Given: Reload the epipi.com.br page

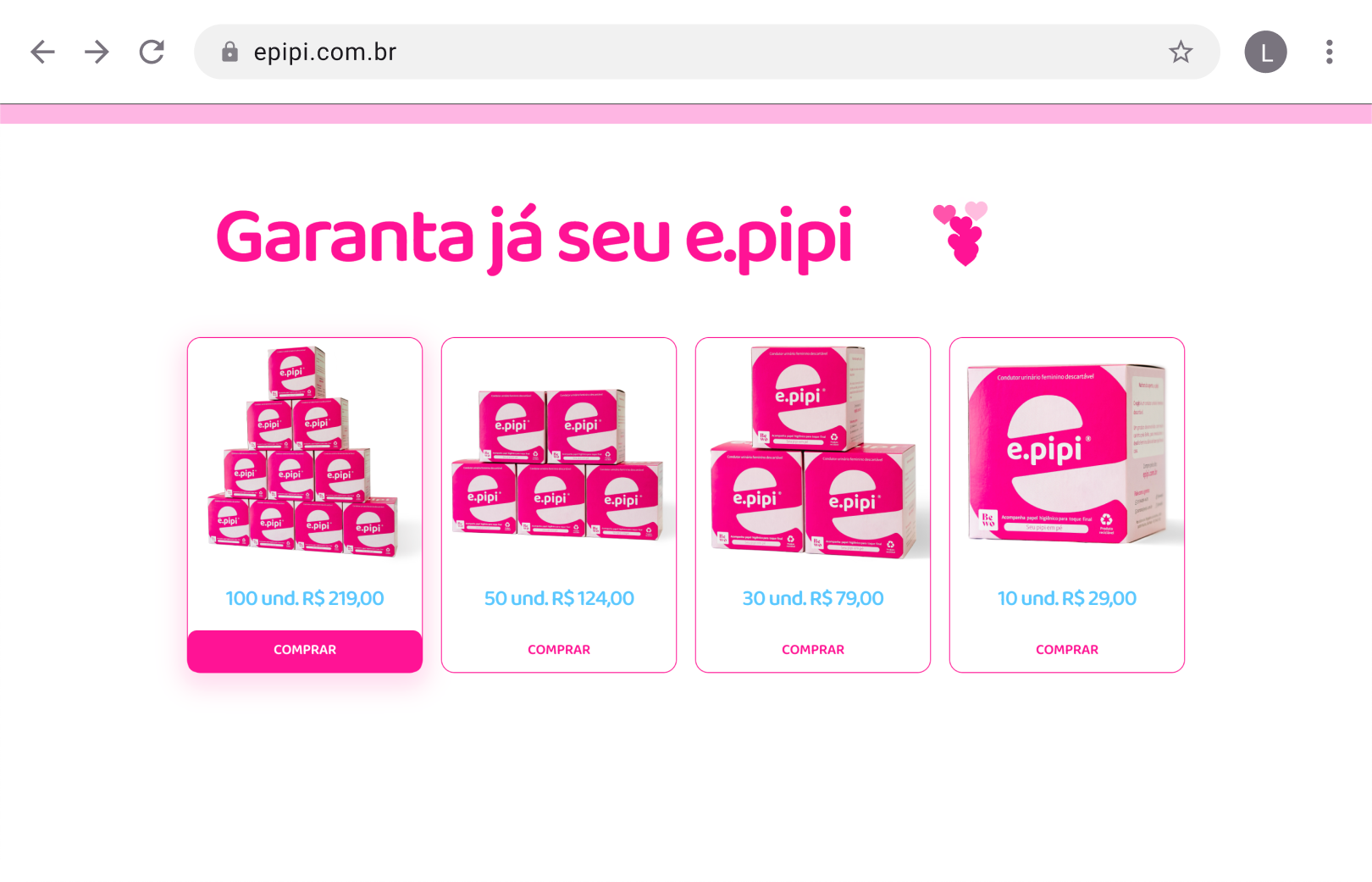Looking at the screenshot, I should point(152,53).
